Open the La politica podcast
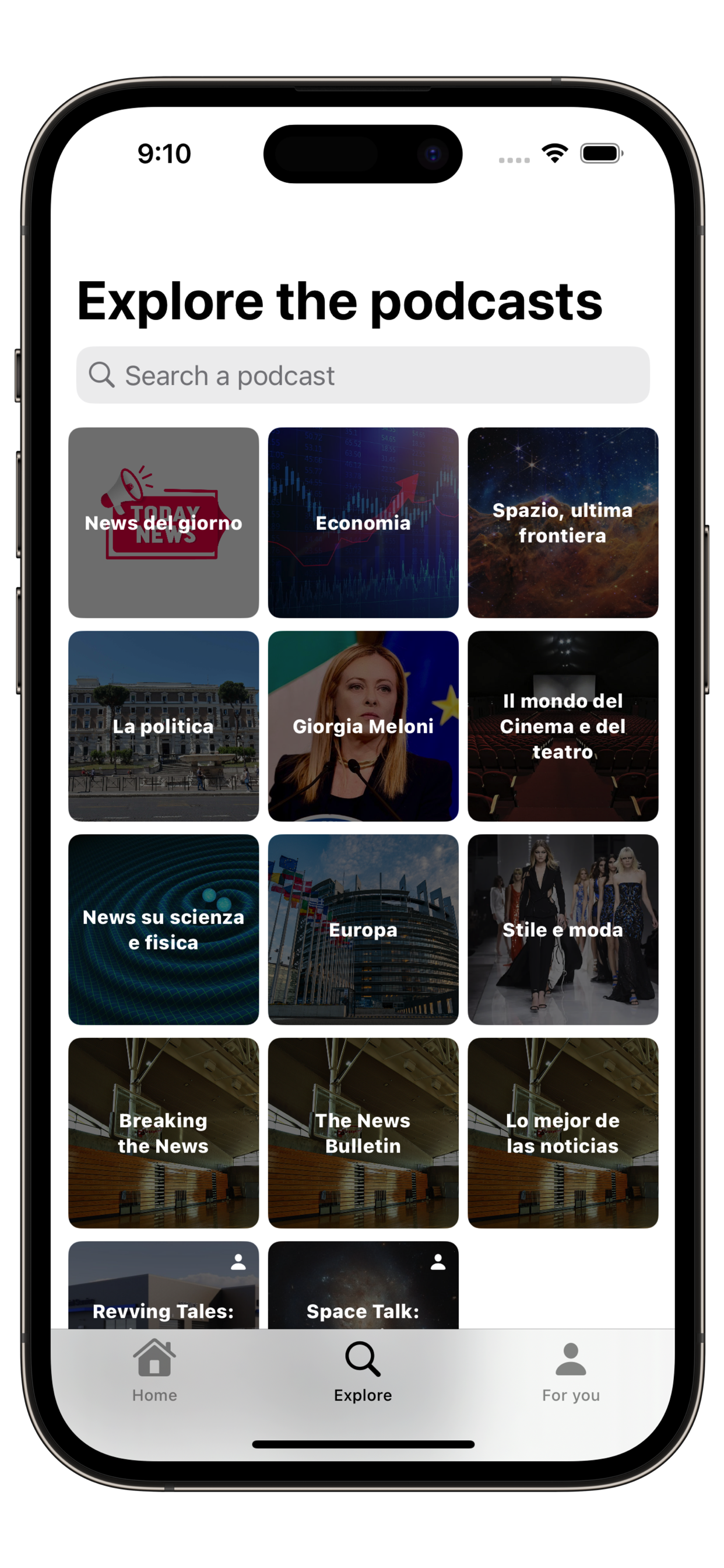 [x=163, y=726]
